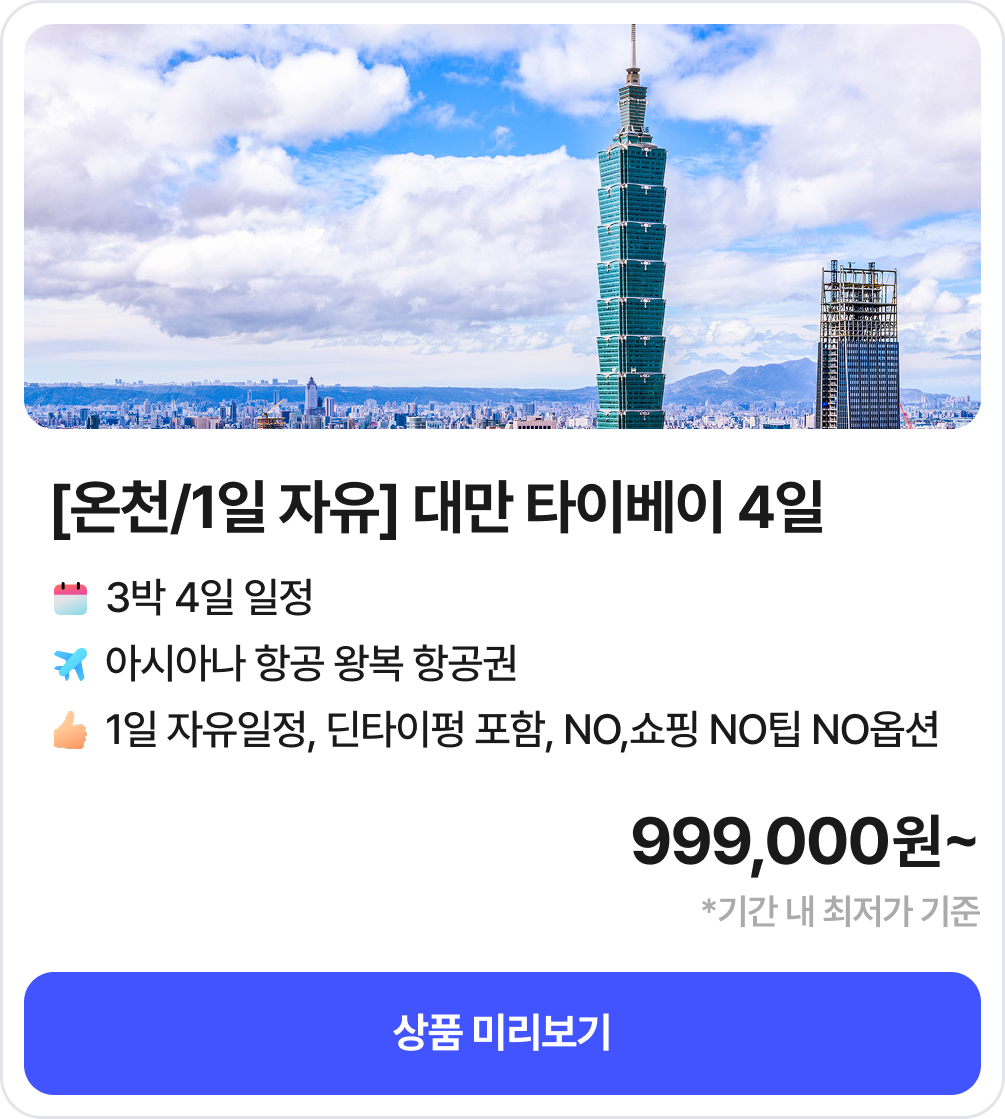The image size is (1005, 1119).
Task: Tap the 상품 미리보기 button
Action: point(502,1033)
